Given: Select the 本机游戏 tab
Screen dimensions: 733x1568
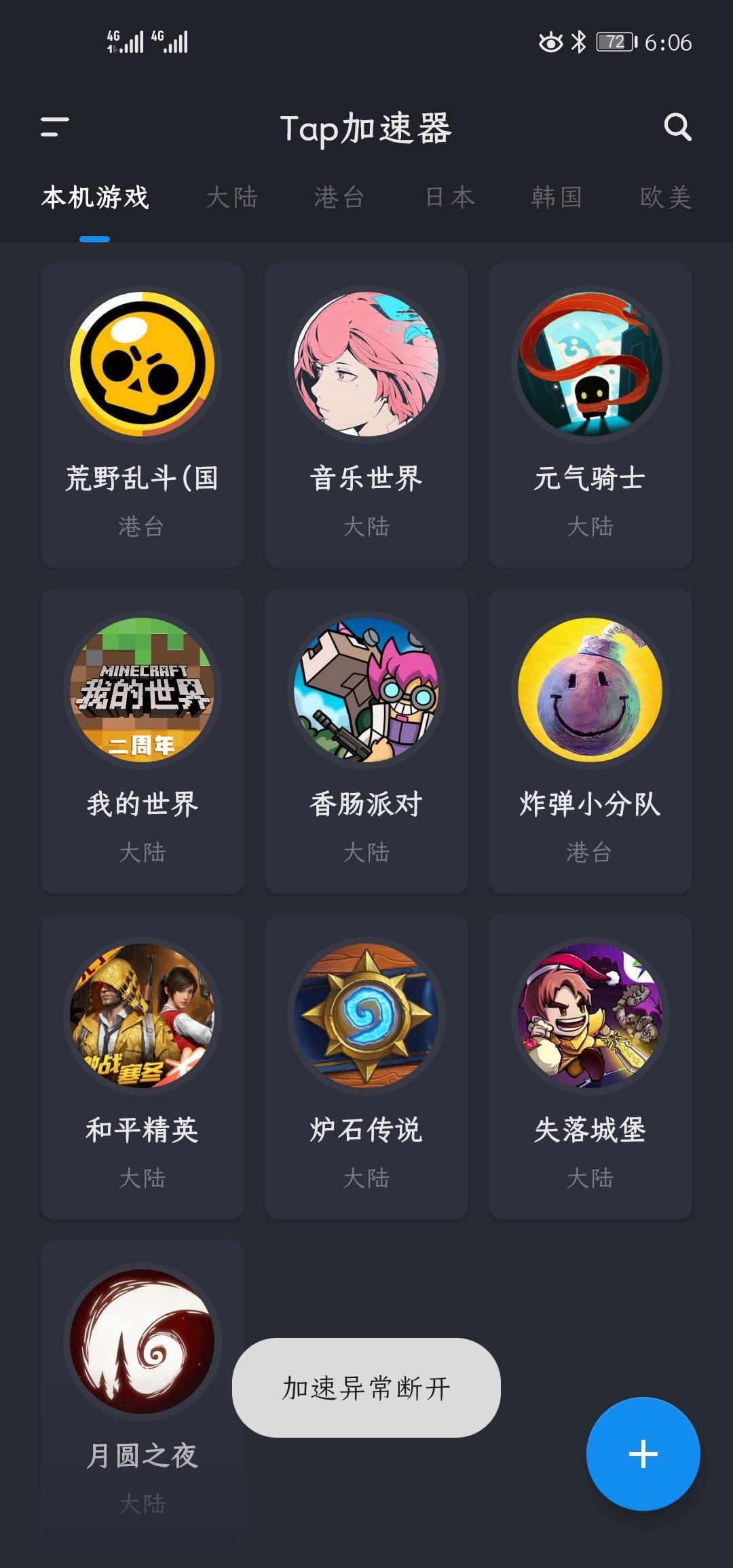Looking at the screenshot, I should pos(95,198).
